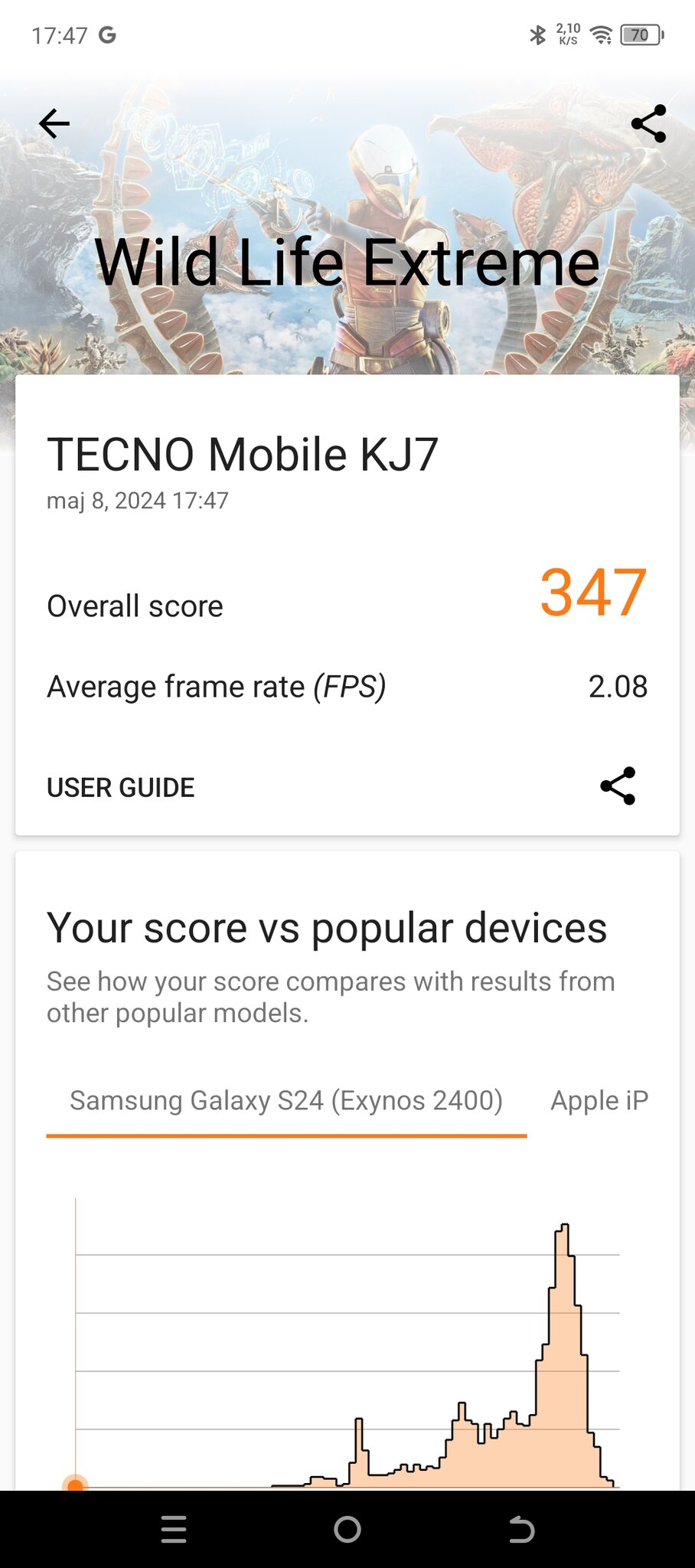Open the USER GUIDE
The width and height of the screenshot is (695, 1568).
[x=121, y=787]
